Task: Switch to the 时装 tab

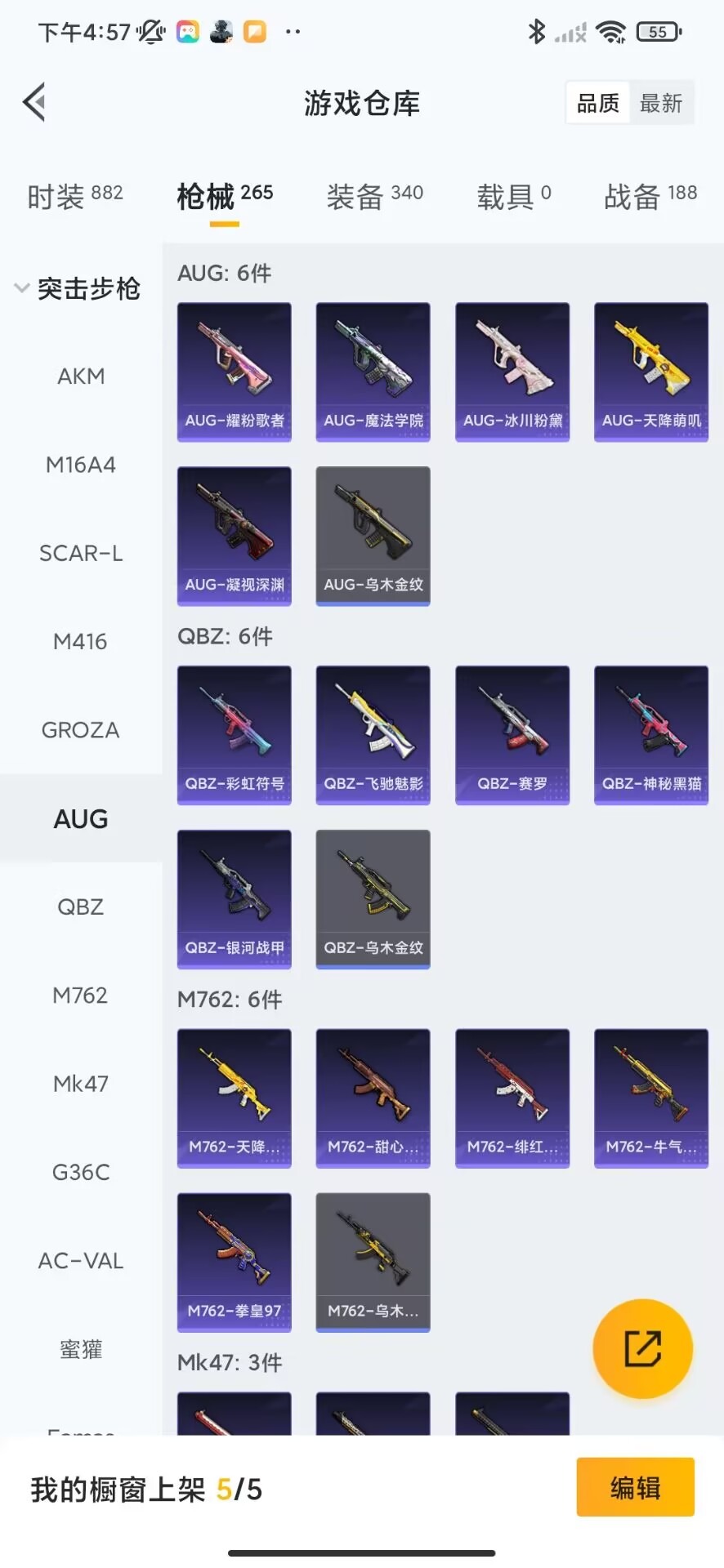Action: click(75, 196)
